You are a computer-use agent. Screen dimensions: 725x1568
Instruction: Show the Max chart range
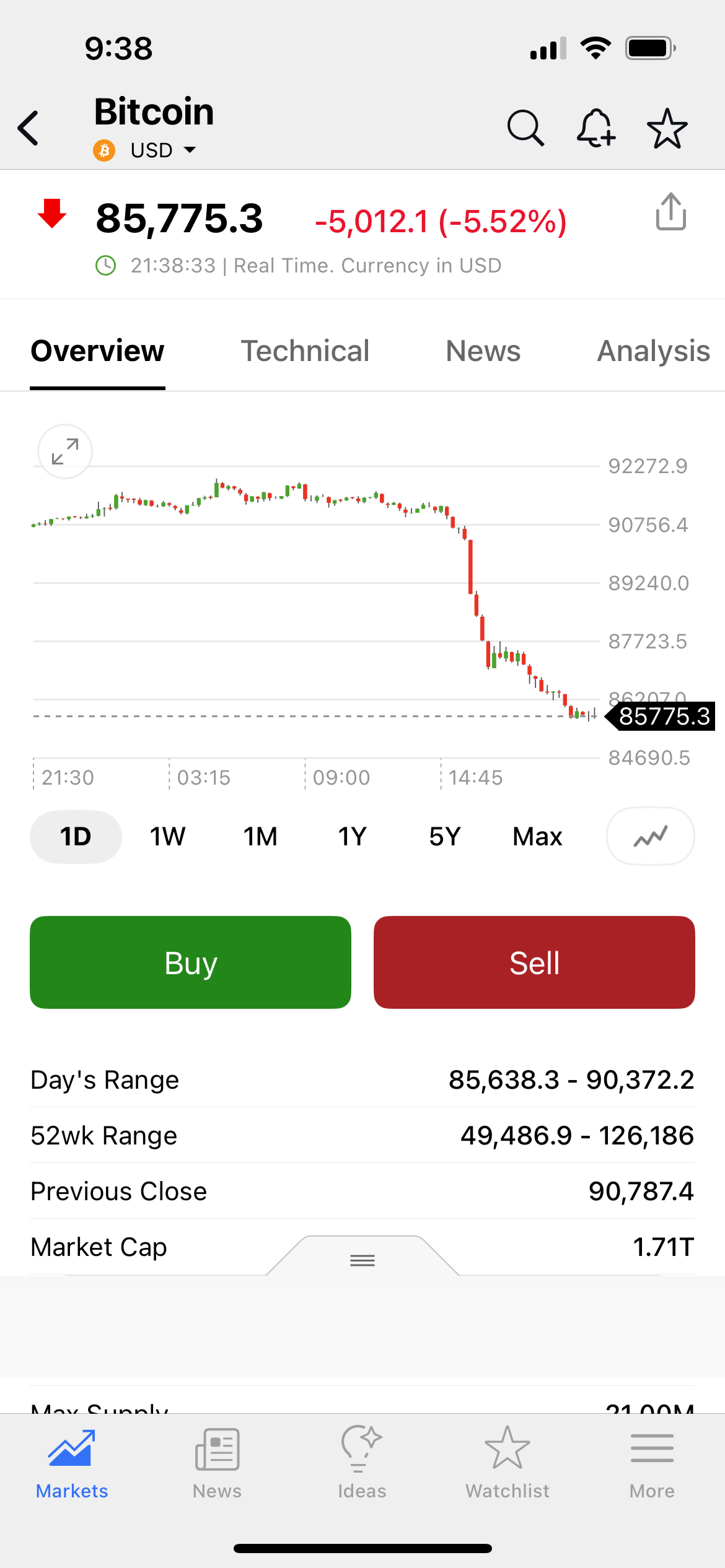pos(537,837)
